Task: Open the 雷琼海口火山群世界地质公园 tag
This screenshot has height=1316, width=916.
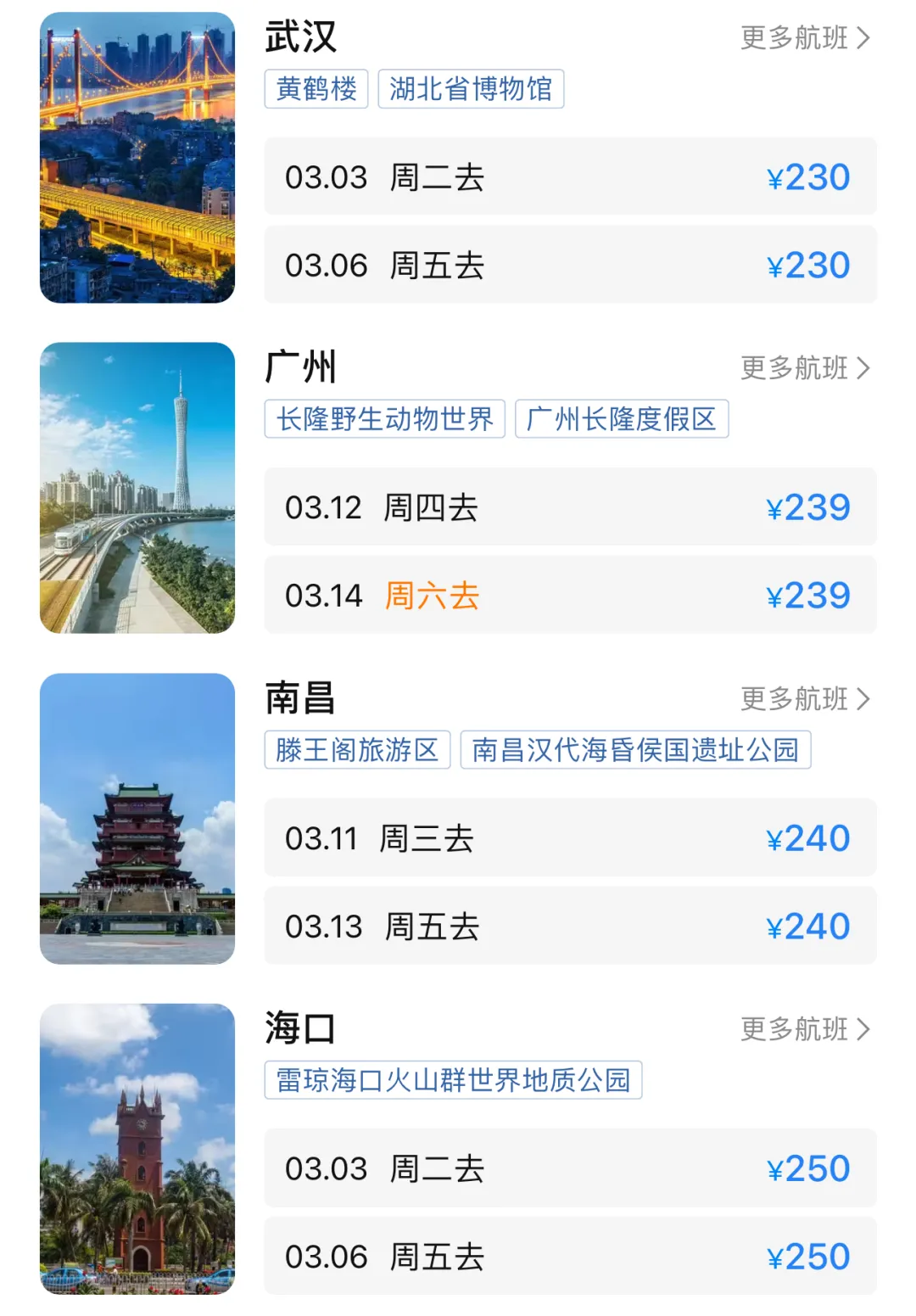Action: coord(453,1080)
